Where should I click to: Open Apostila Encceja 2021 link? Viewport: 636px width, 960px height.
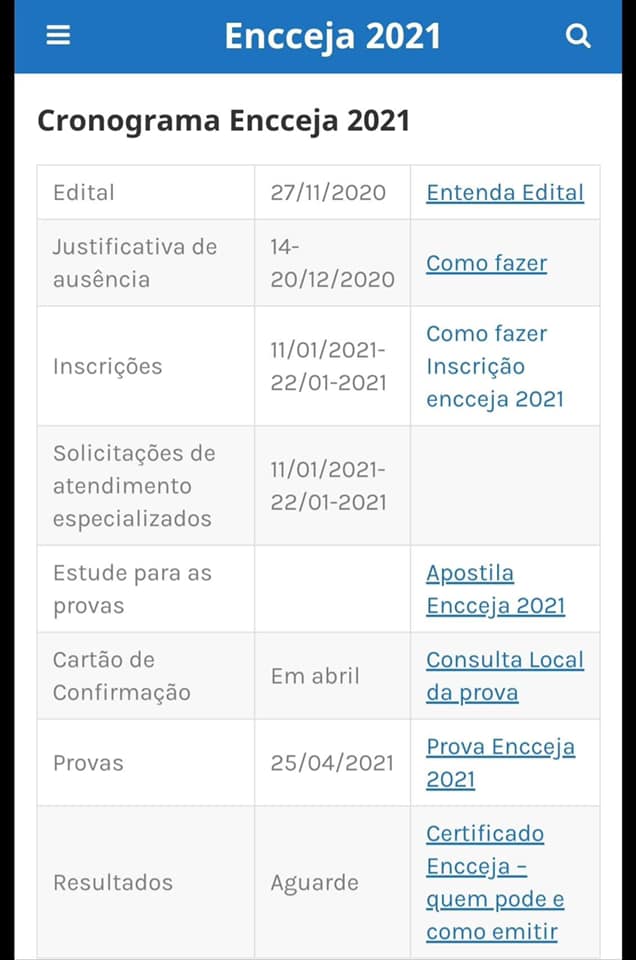(496, 589)
